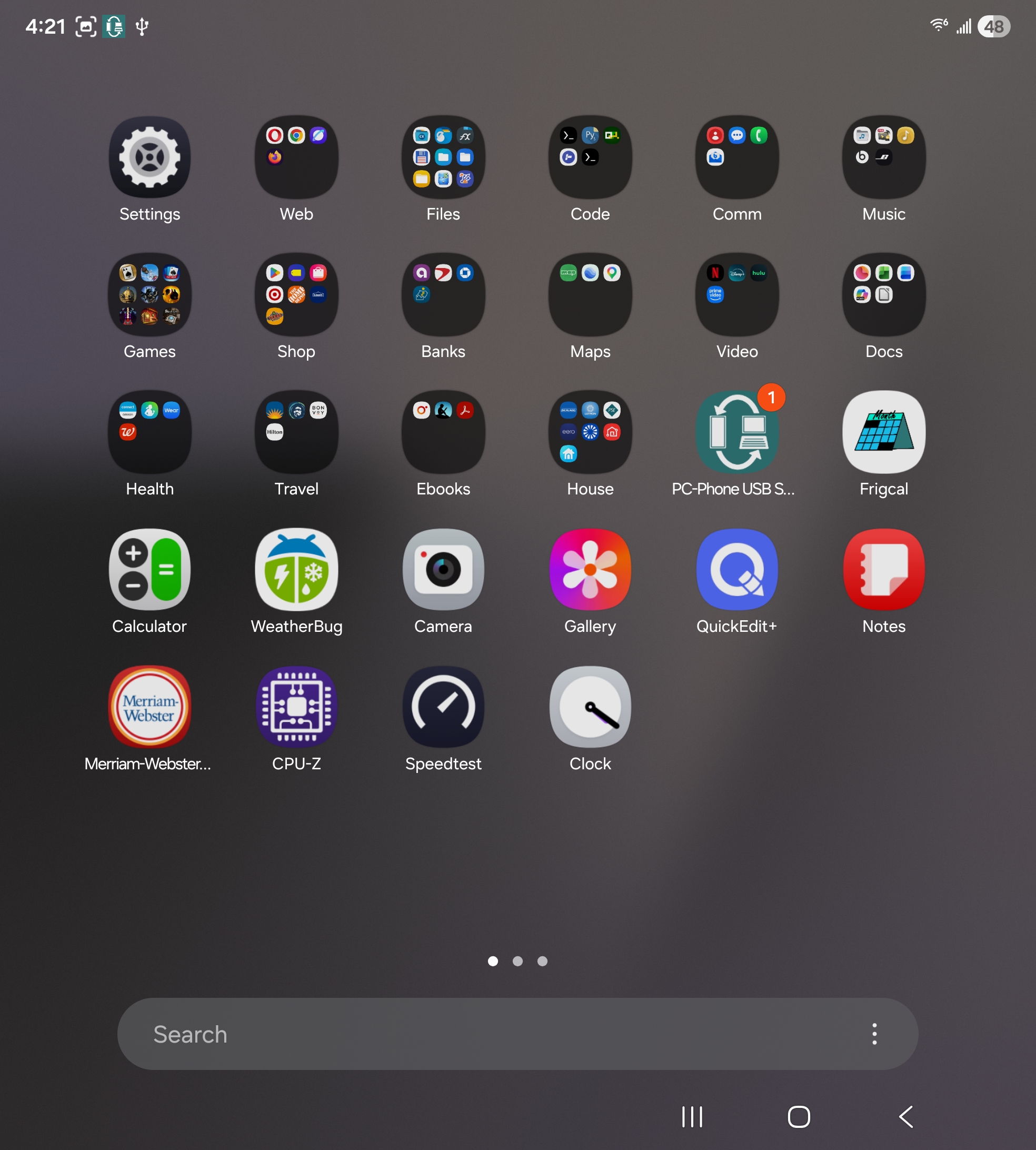Viewport: 1036px width, 1150px height.
Task: Open the Music folder
Action: 883,157
